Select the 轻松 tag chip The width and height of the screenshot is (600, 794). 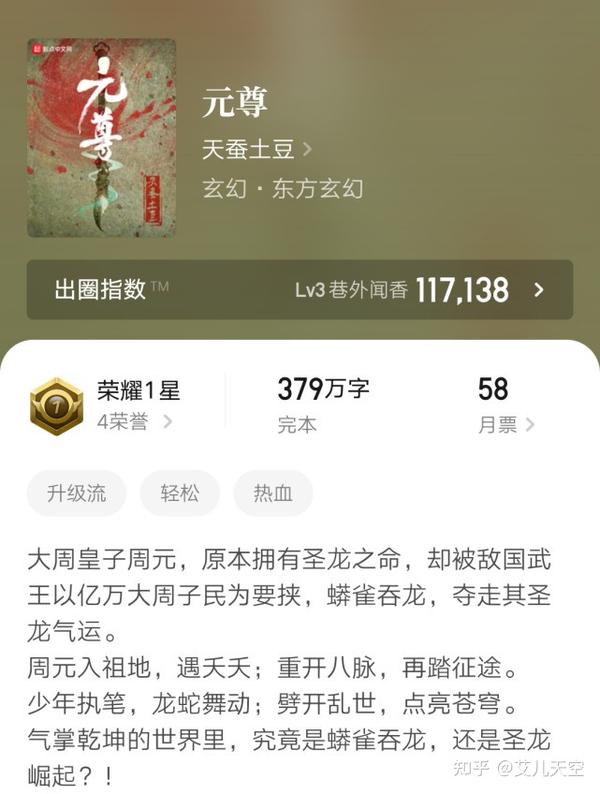(x=180, y=493)
